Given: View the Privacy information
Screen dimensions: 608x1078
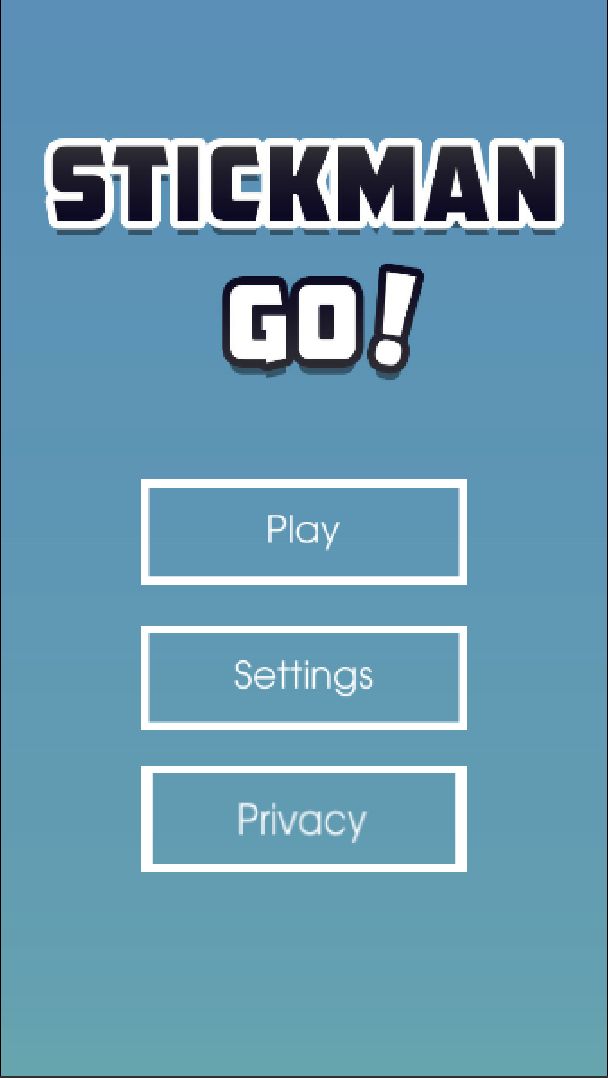Looking at the screenshot, I should point(303,819).
